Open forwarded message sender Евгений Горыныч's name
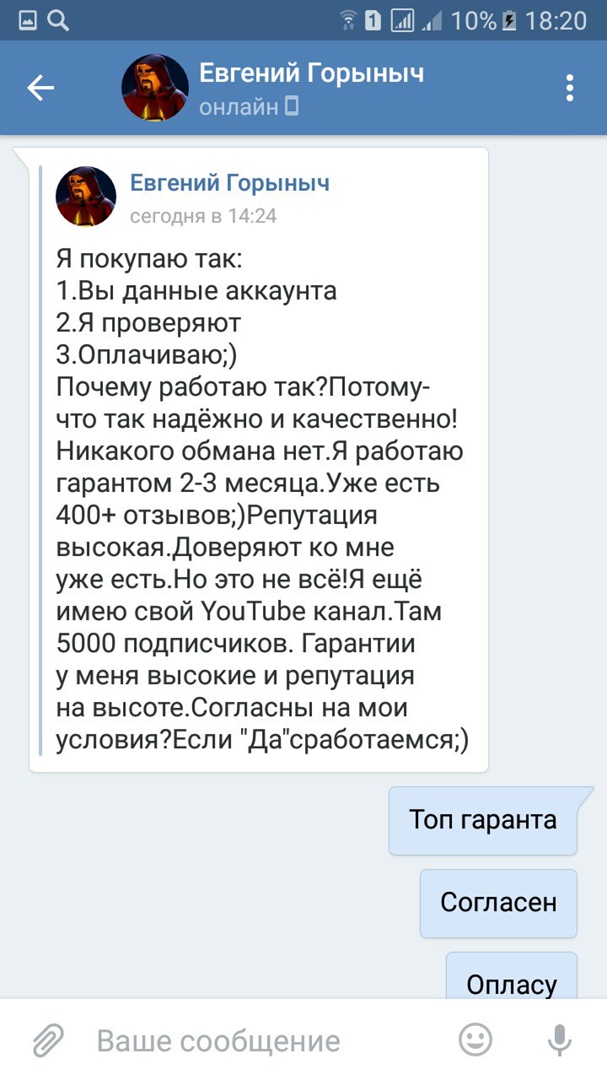Screen dimensions: 607x1080 coord(230,183)
